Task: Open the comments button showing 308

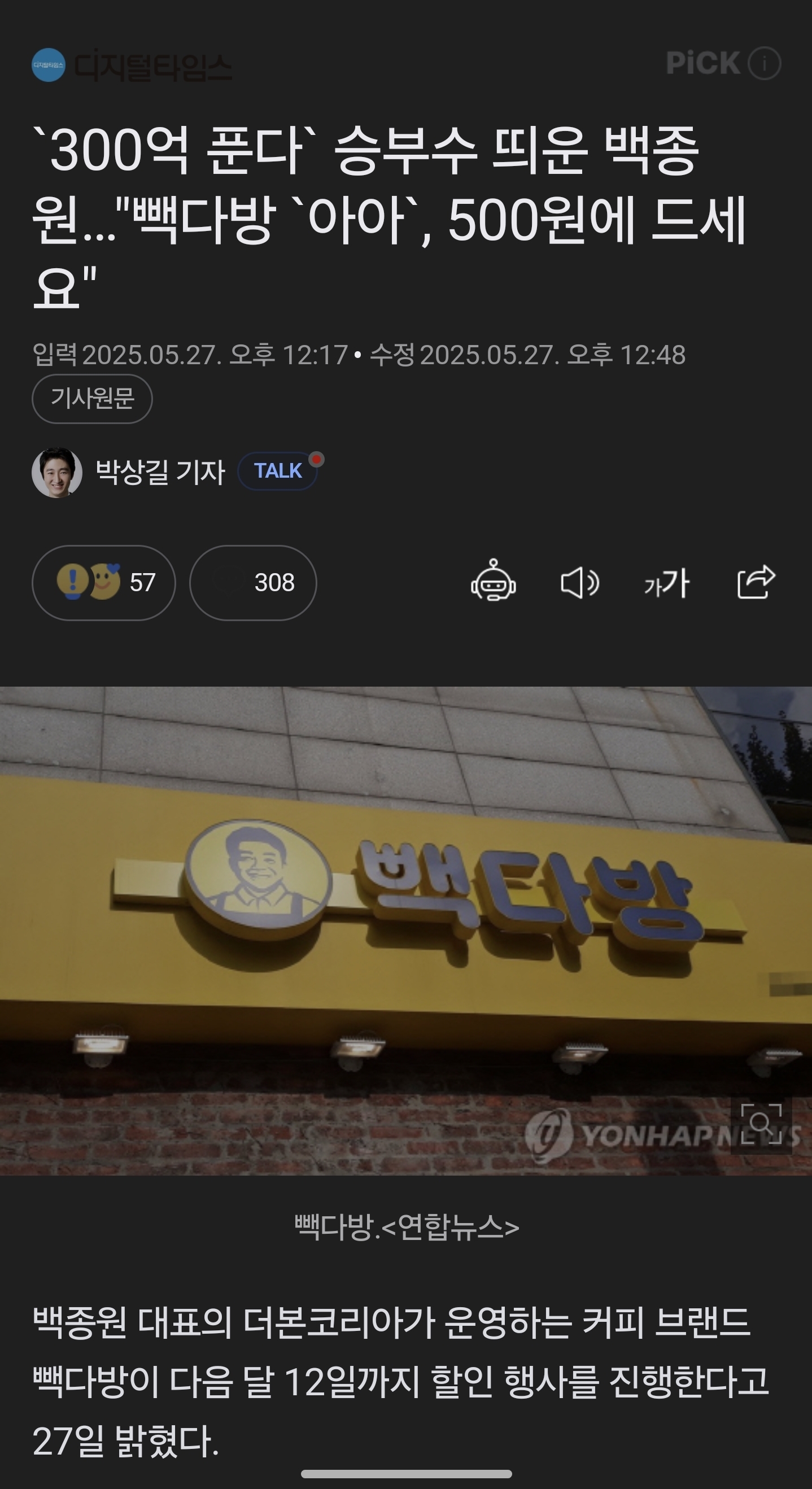Action: click(253, 583)
